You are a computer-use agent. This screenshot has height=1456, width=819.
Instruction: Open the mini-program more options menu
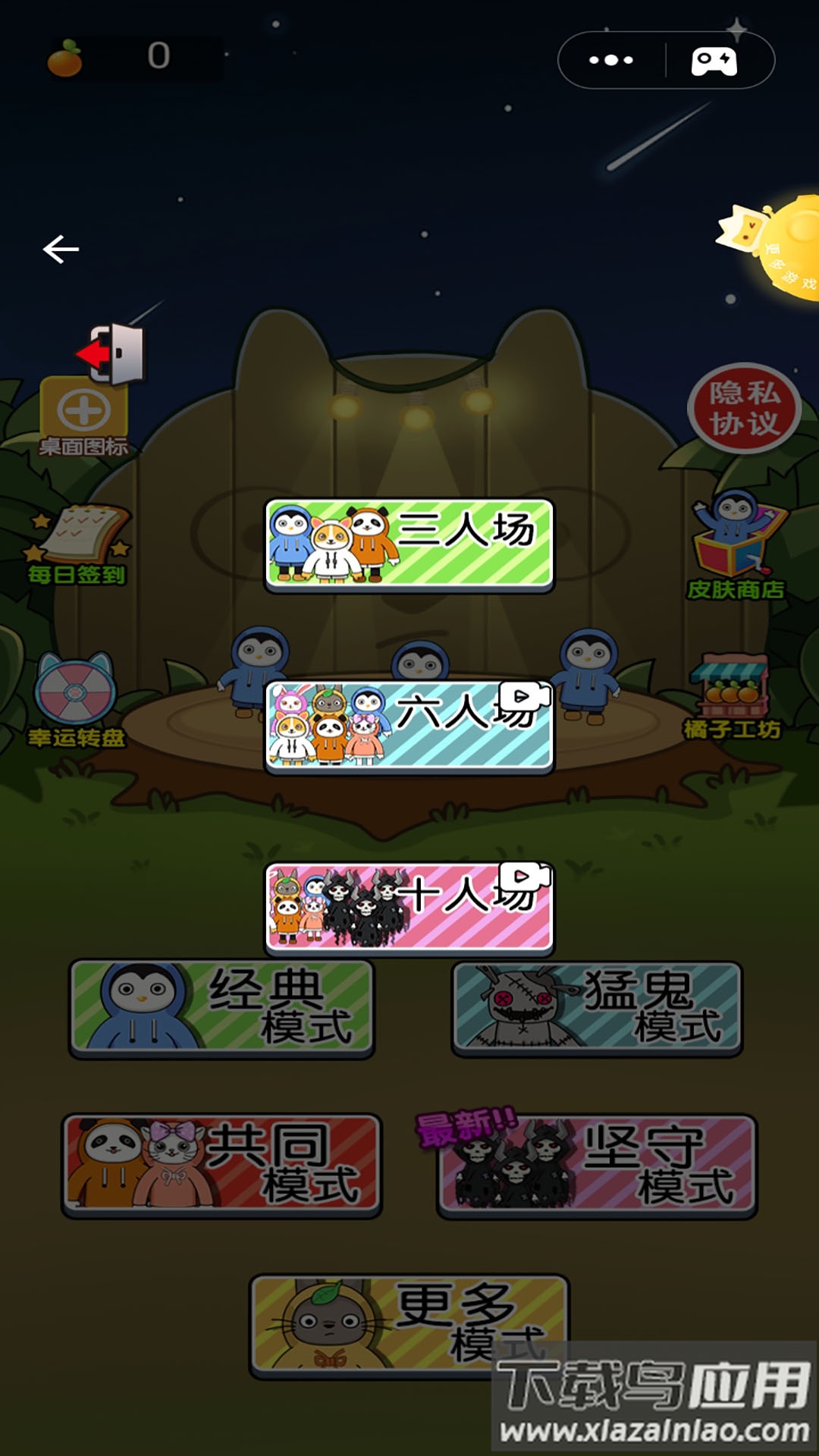611,60
